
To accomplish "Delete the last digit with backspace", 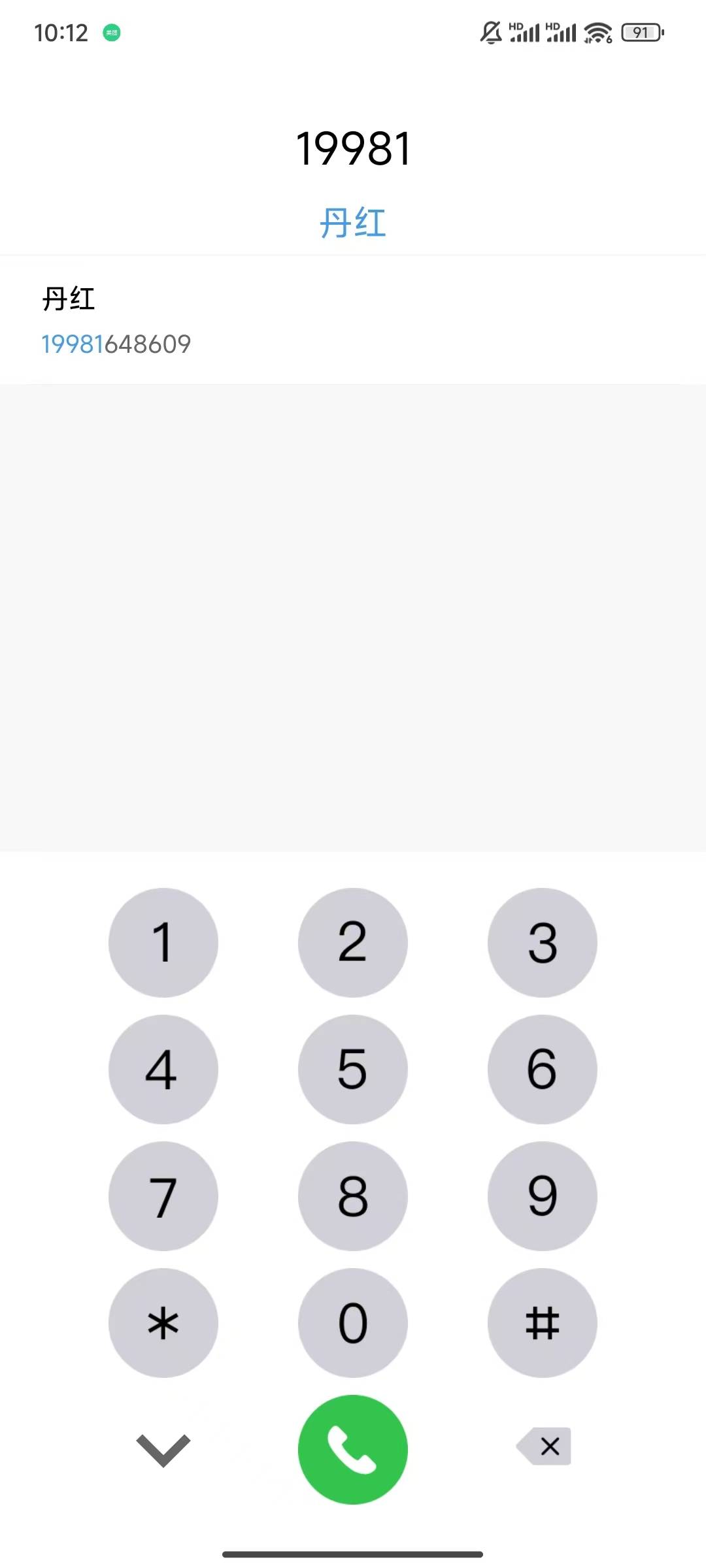I will (x=544, y=1446).
